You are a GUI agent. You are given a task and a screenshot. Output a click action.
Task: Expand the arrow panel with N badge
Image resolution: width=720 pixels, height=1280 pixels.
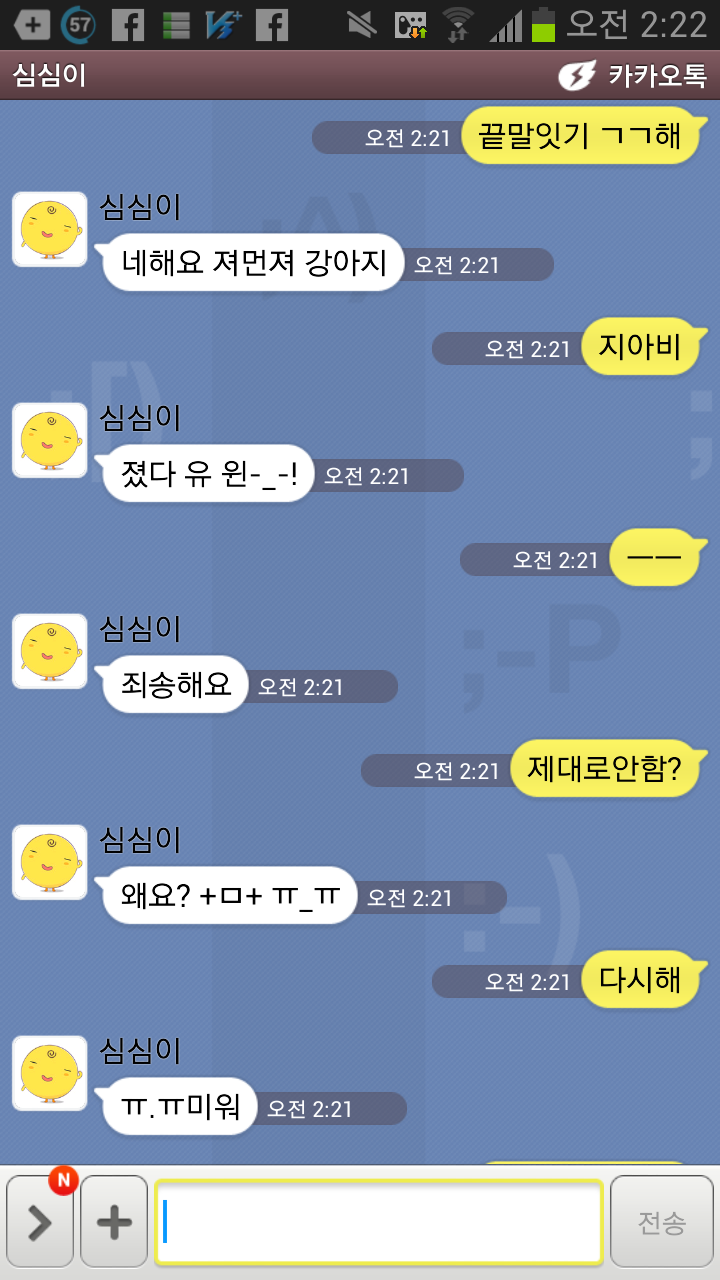point(40,1222)
